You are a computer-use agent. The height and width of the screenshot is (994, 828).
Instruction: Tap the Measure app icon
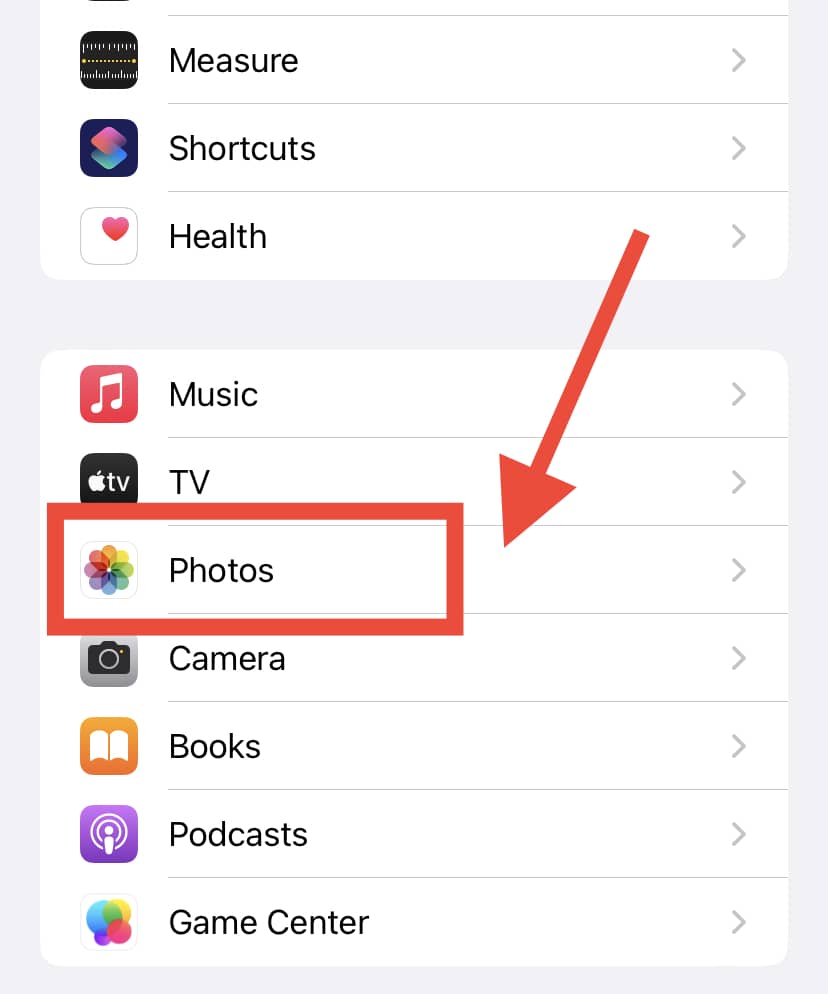pyautogui.click(x=108, y=60)
